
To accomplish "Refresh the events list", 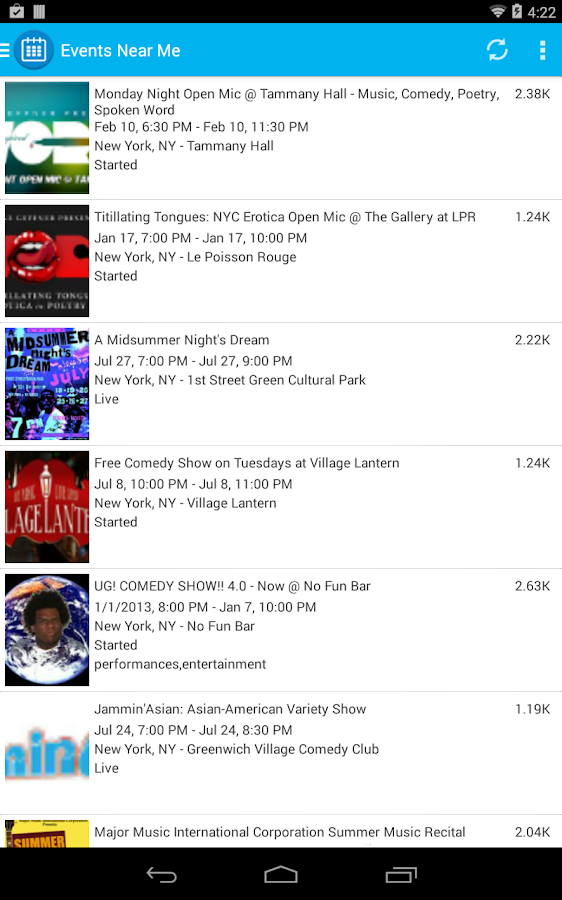I will (497, 50).
